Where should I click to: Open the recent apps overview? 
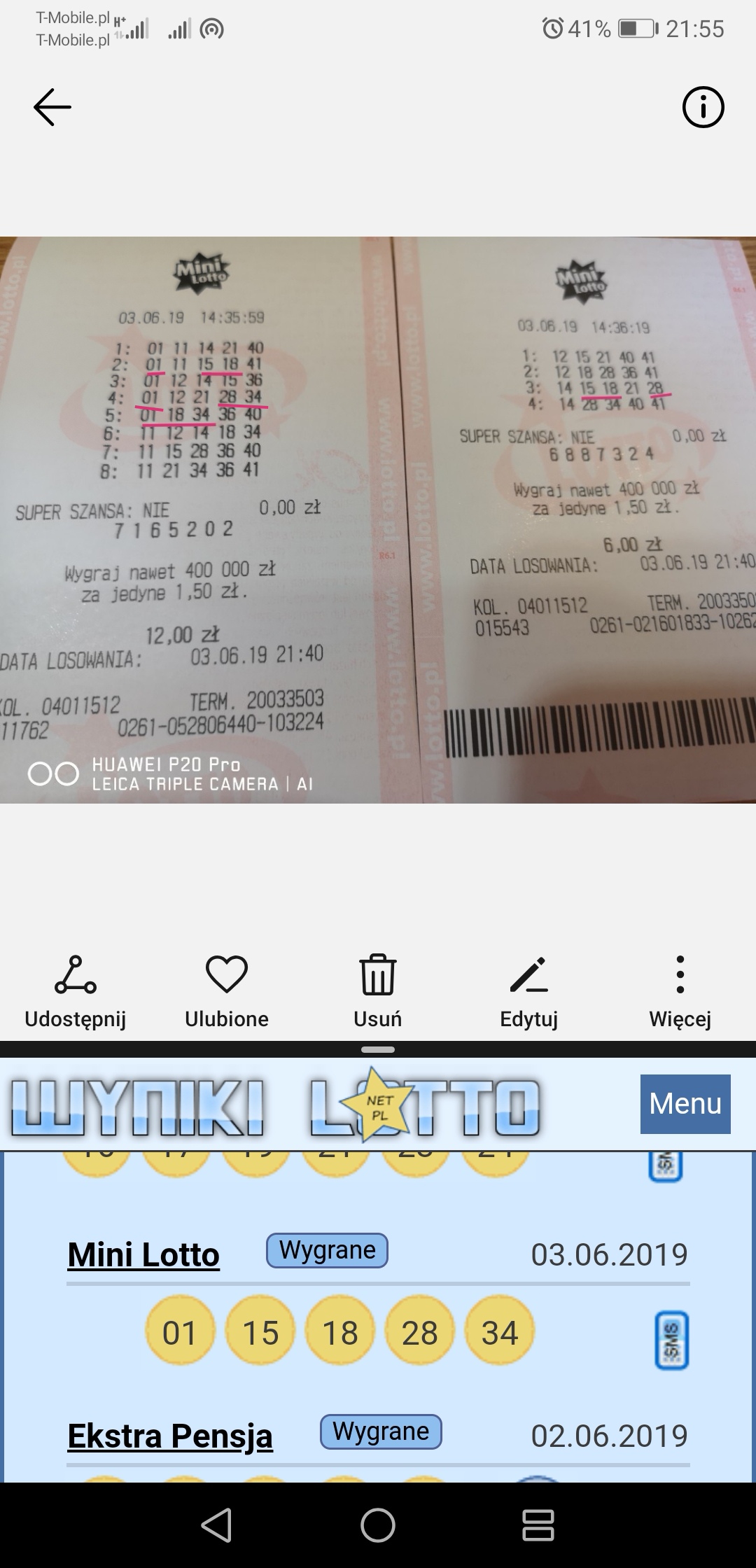538,1525
